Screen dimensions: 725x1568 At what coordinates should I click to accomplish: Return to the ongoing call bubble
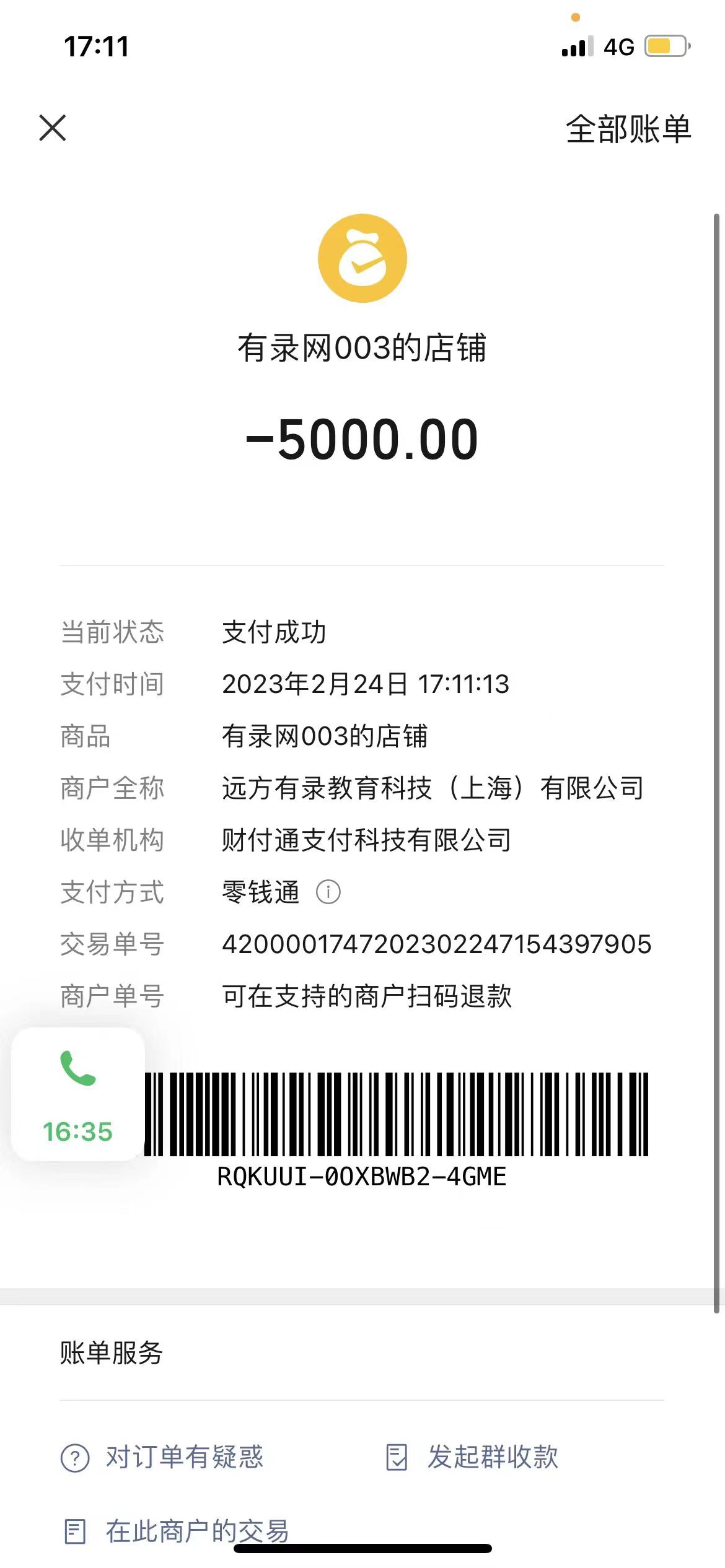click(78, 1094)
